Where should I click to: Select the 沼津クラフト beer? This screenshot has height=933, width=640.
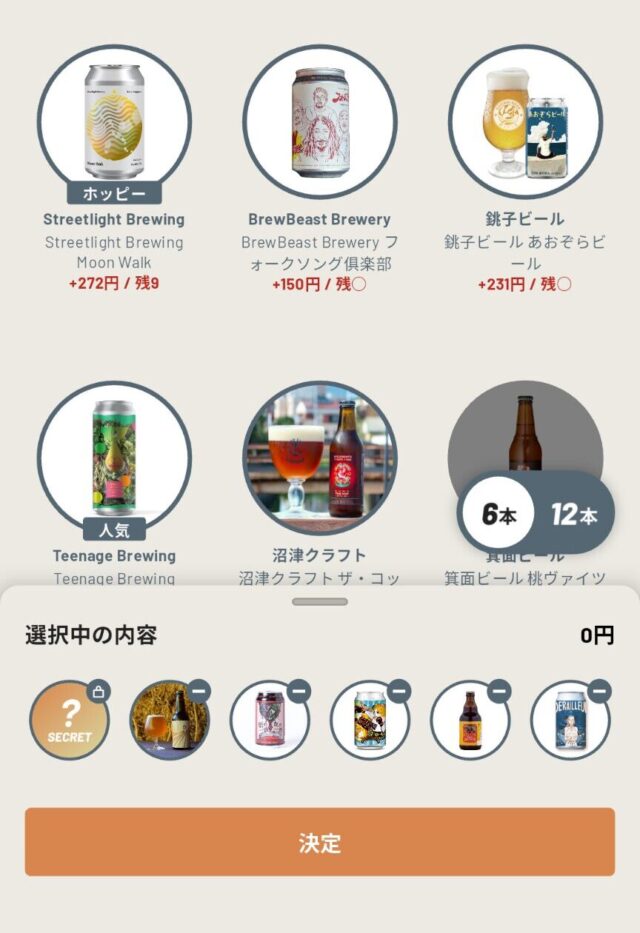tap(320, 459)
